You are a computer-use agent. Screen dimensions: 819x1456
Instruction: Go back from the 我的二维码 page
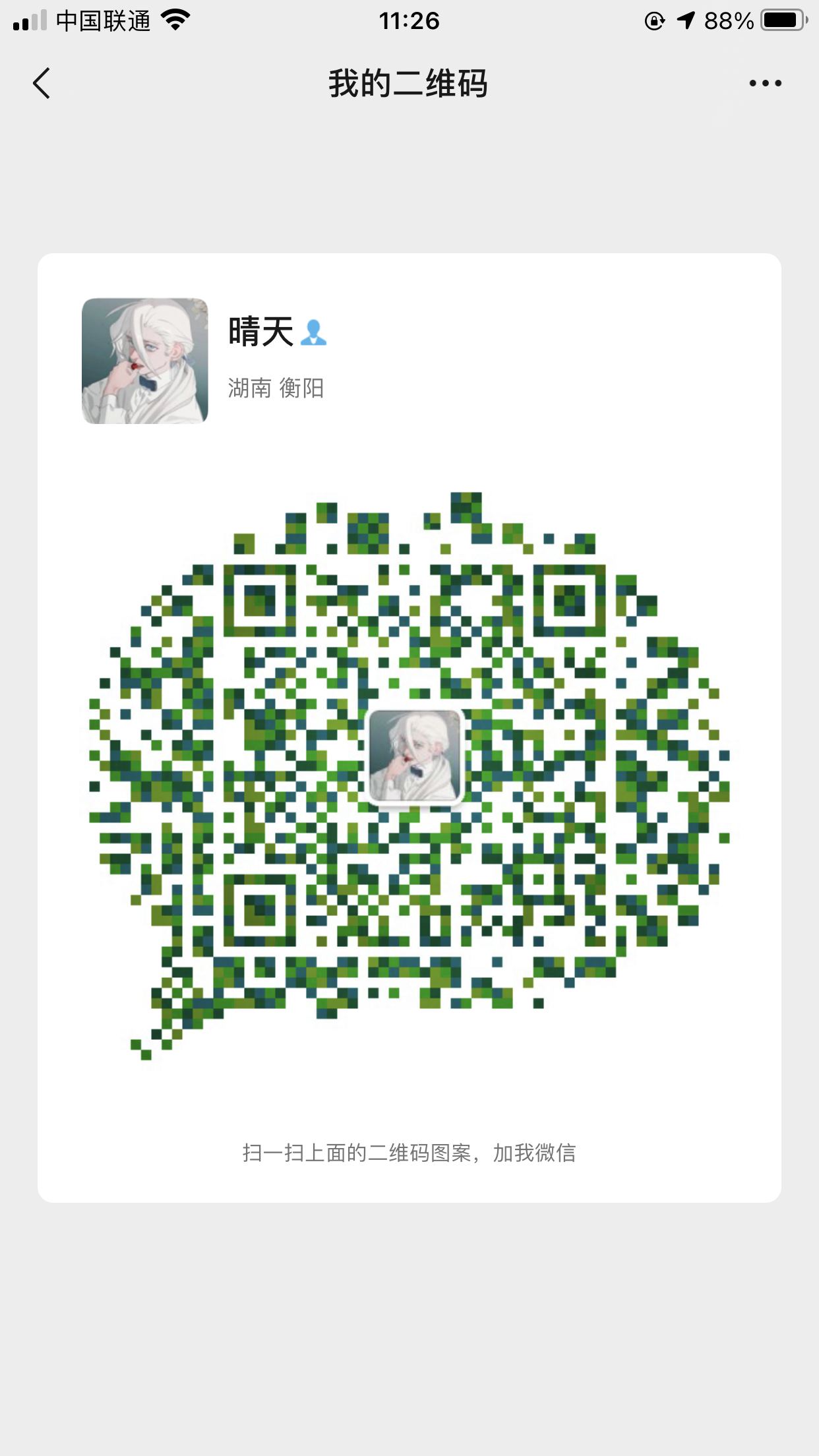pos(42,84)
